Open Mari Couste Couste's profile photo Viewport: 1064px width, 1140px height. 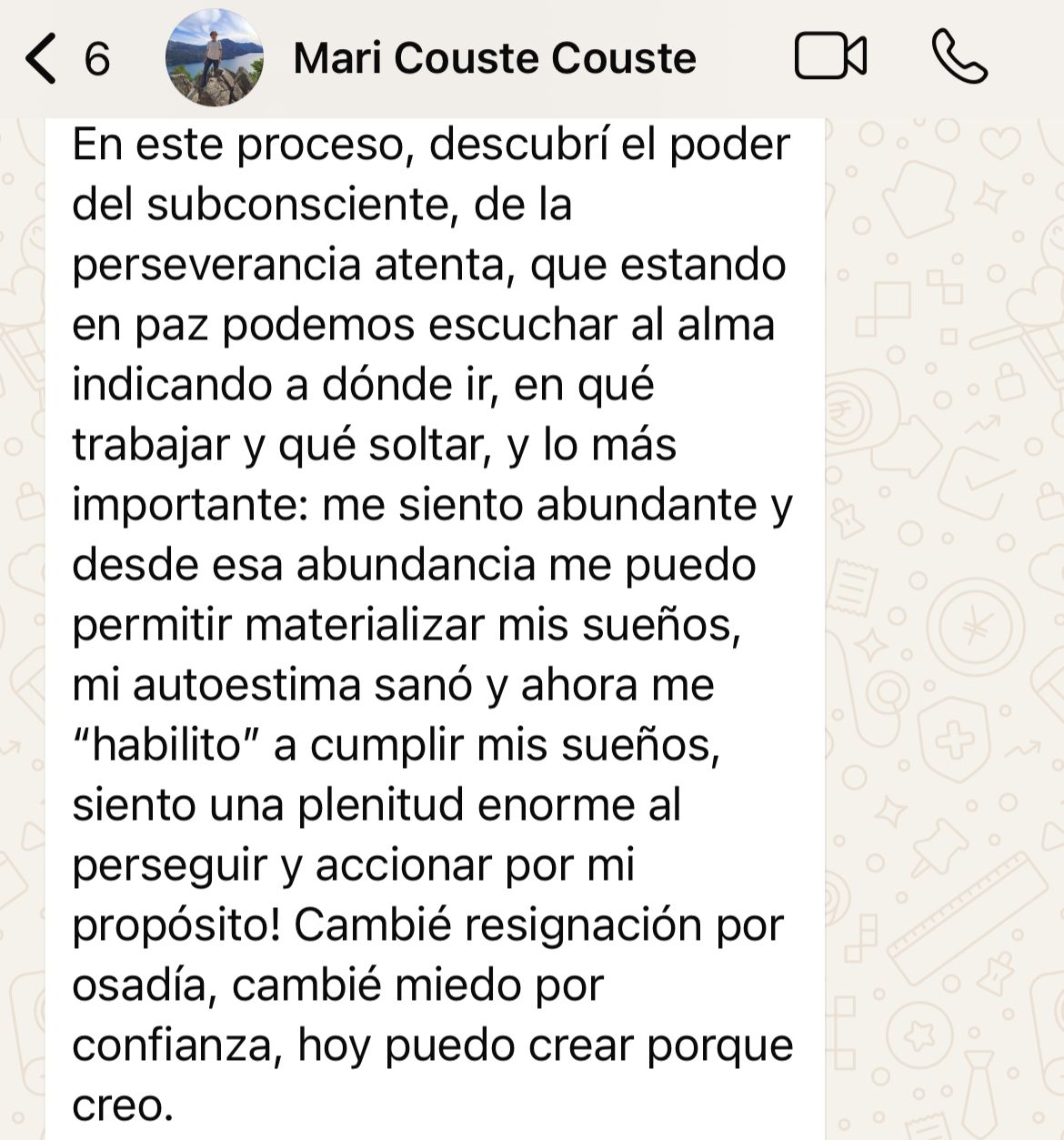(x=214, y=58)
